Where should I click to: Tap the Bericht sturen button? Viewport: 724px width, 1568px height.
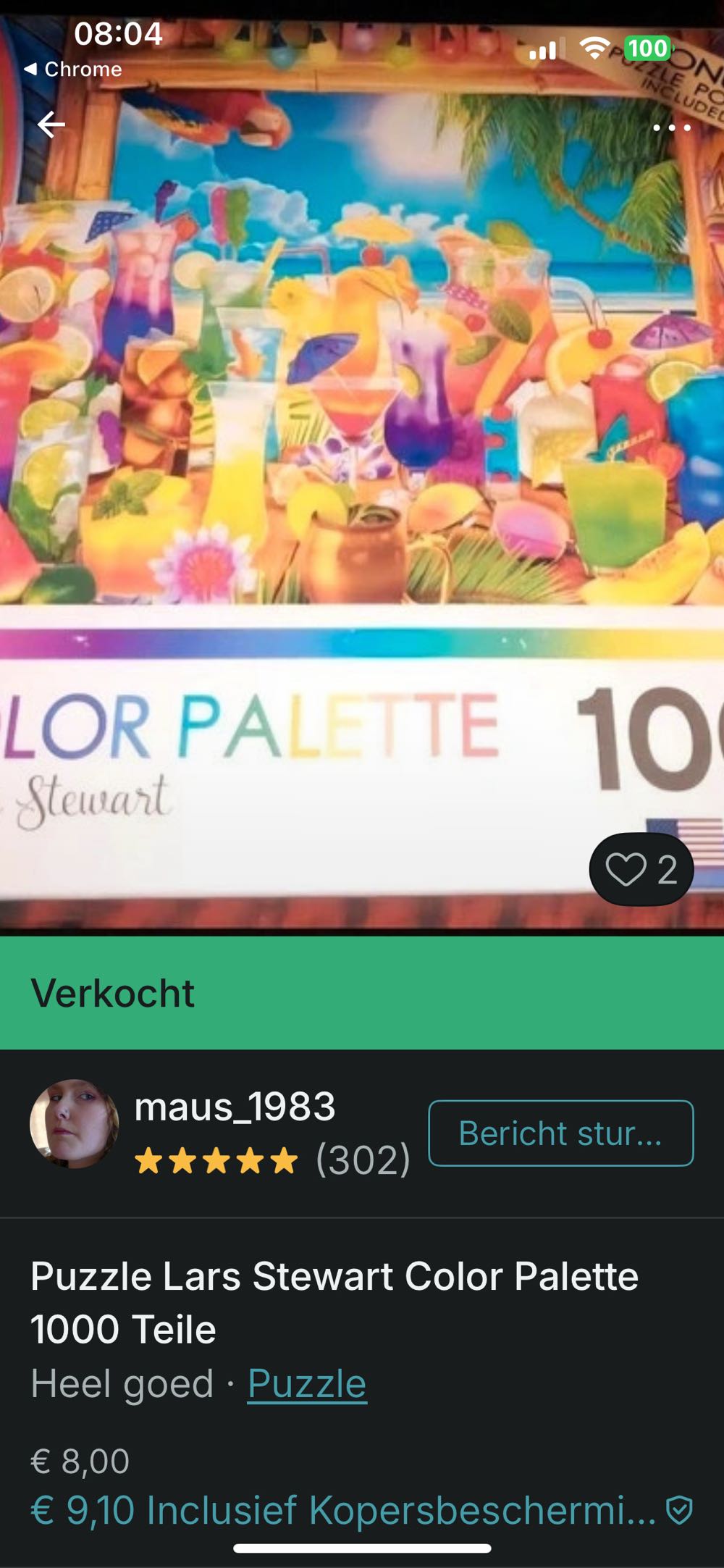point(560,1133)
